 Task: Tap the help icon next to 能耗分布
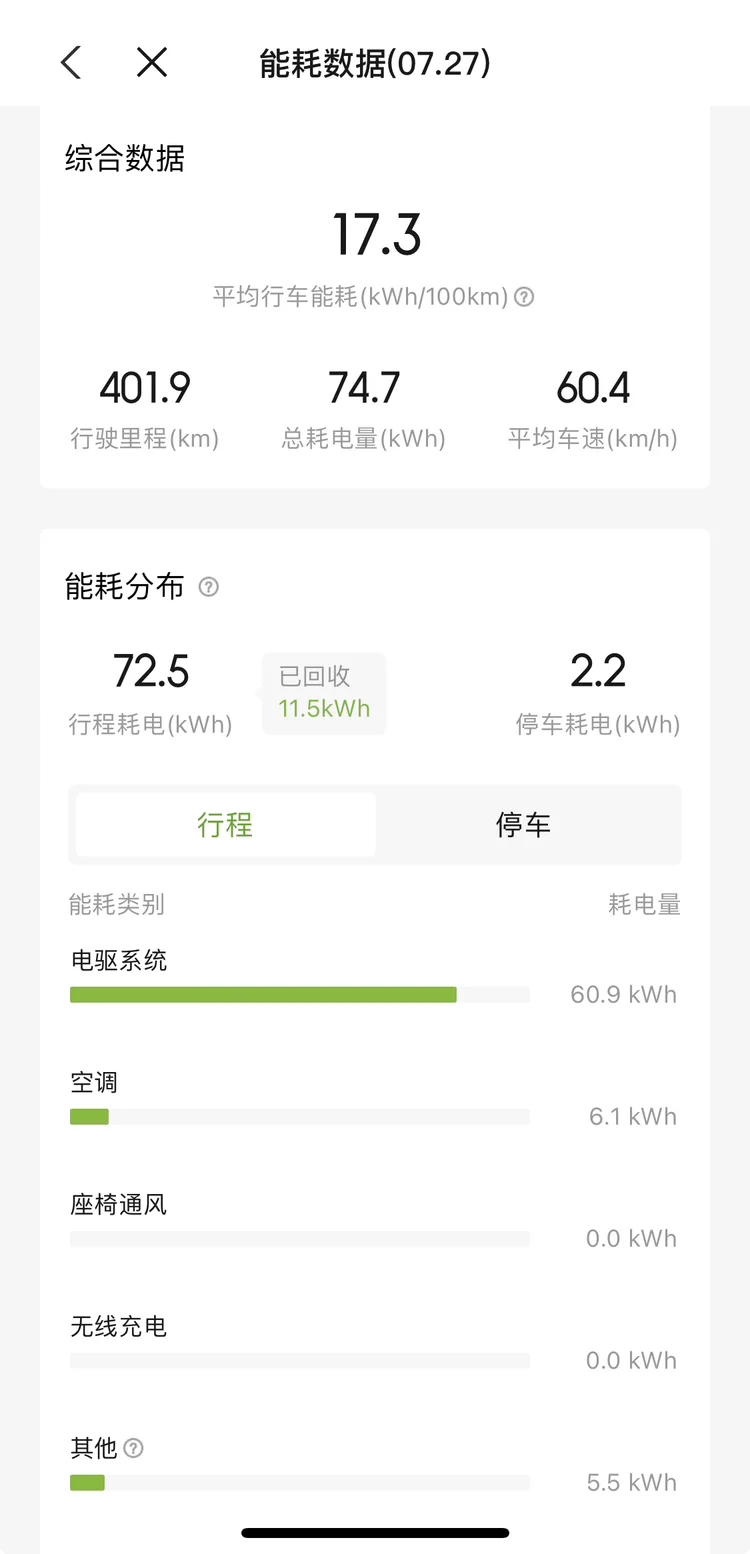[208, 587]
